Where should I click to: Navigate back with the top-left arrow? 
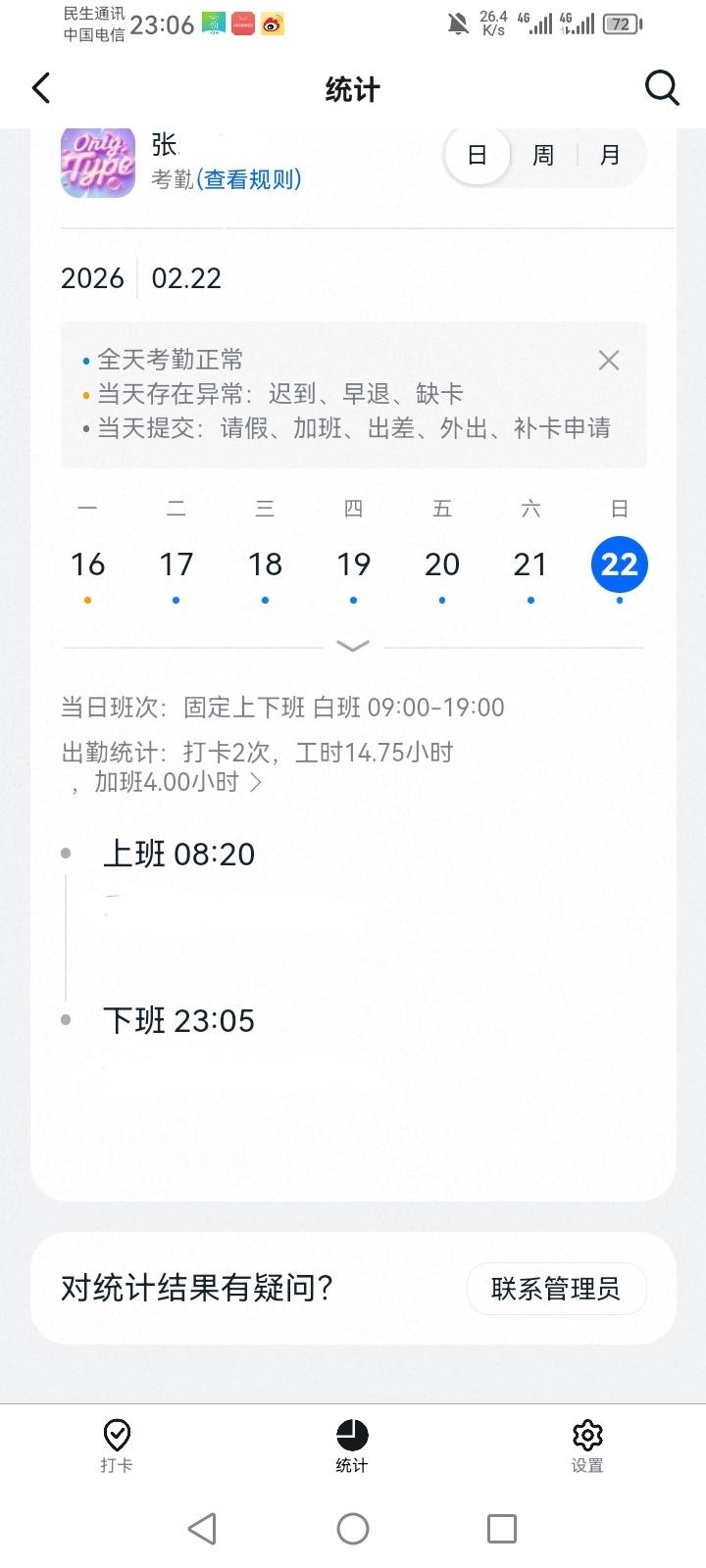[x=40, y=88]
